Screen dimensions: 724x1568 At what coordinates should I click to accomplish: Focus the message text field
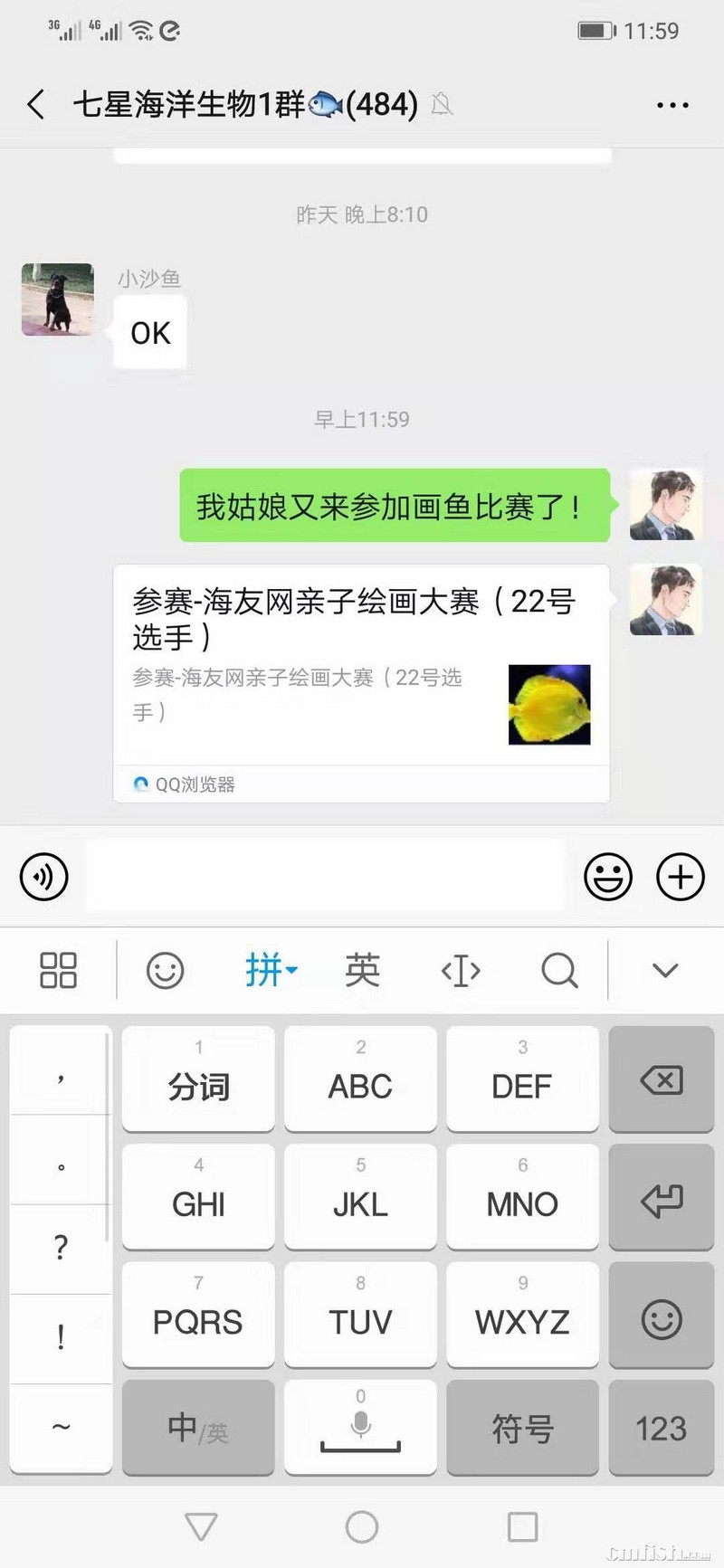coord(326,876)
